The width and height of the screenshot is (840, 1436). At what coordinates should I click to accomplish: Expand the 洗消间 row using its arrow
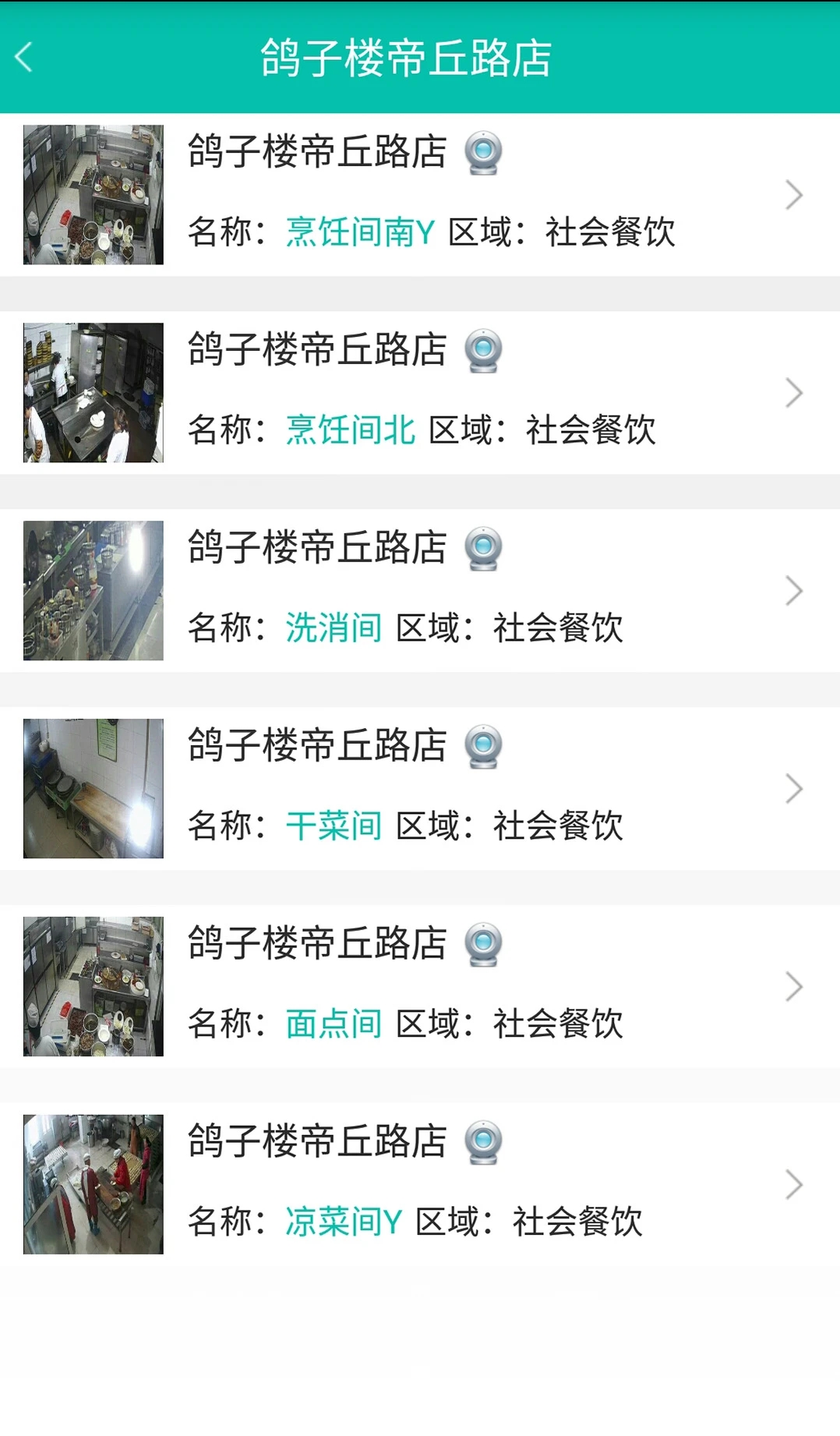point(794,590)
